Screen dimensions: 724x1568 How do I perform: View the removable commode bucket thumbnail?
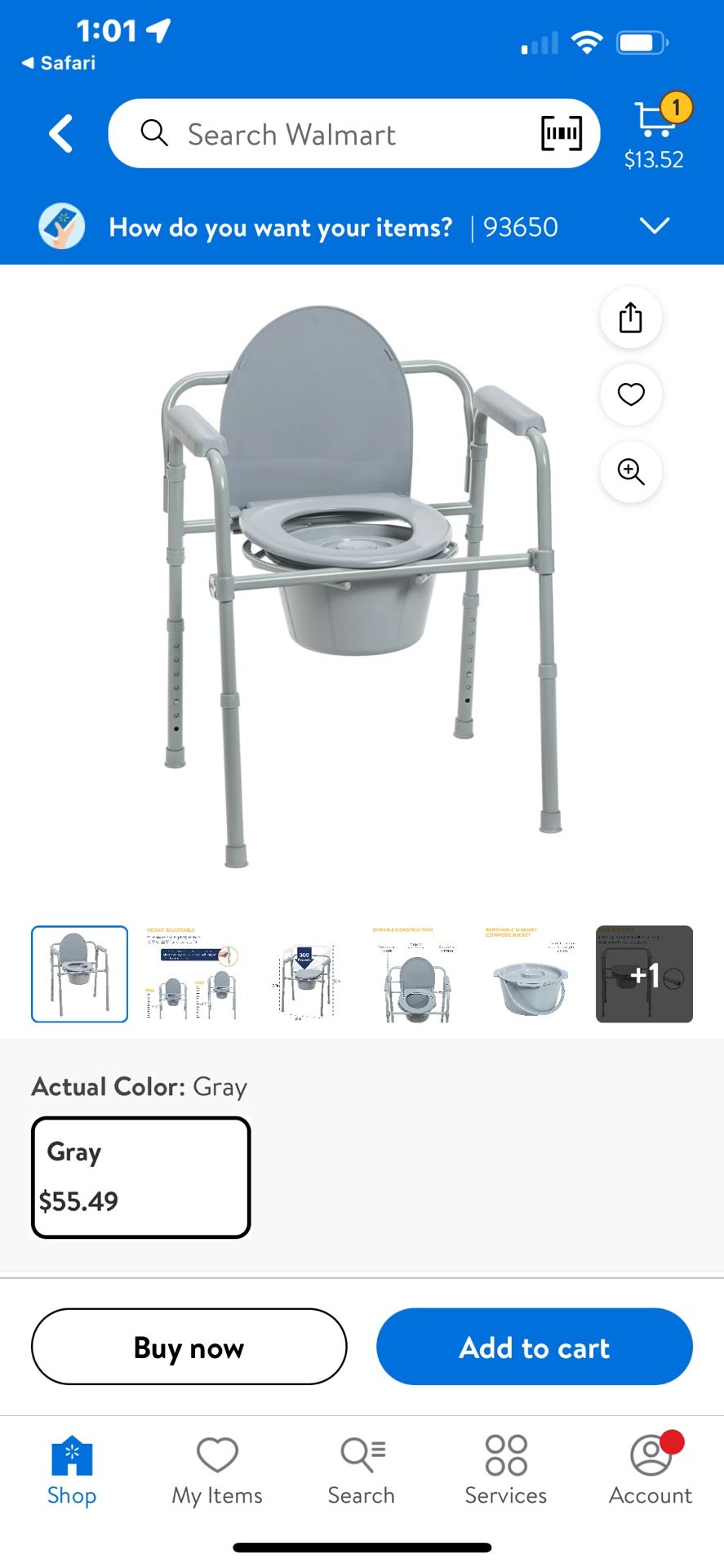[531, 975]
